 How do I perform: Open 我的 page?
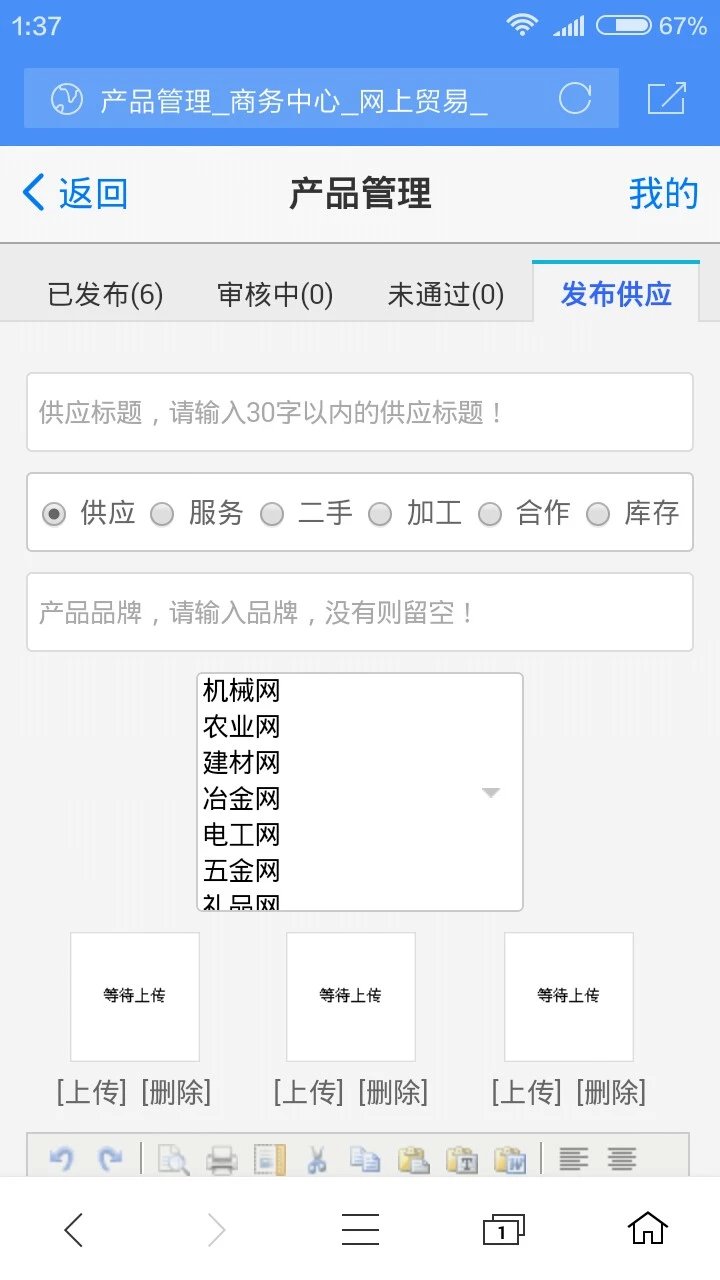663,193
